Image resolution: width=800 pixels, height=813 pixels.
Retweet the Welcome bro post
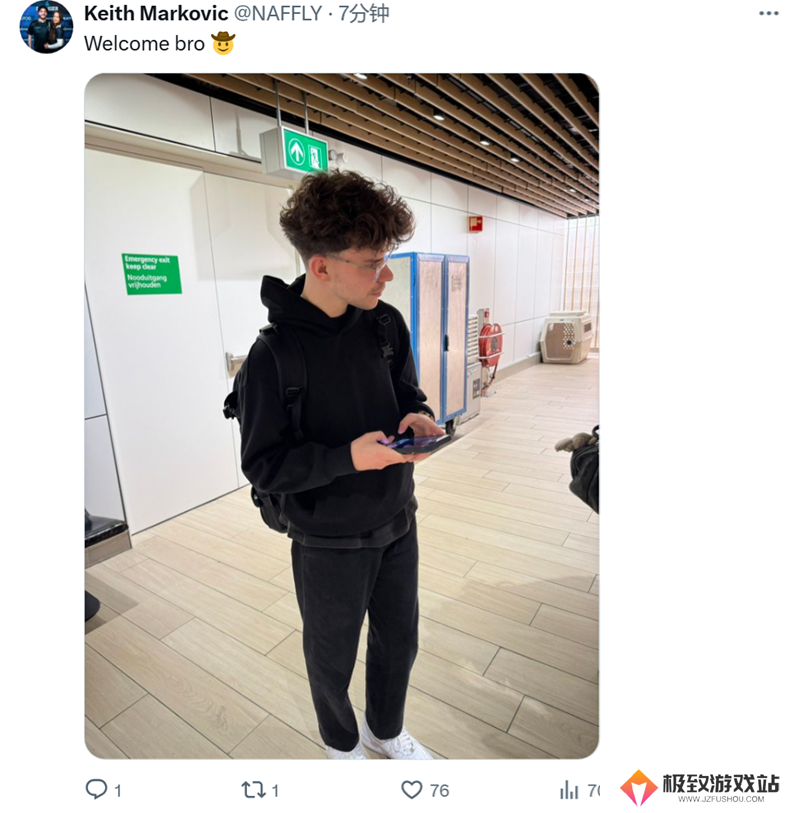(254, 789)
